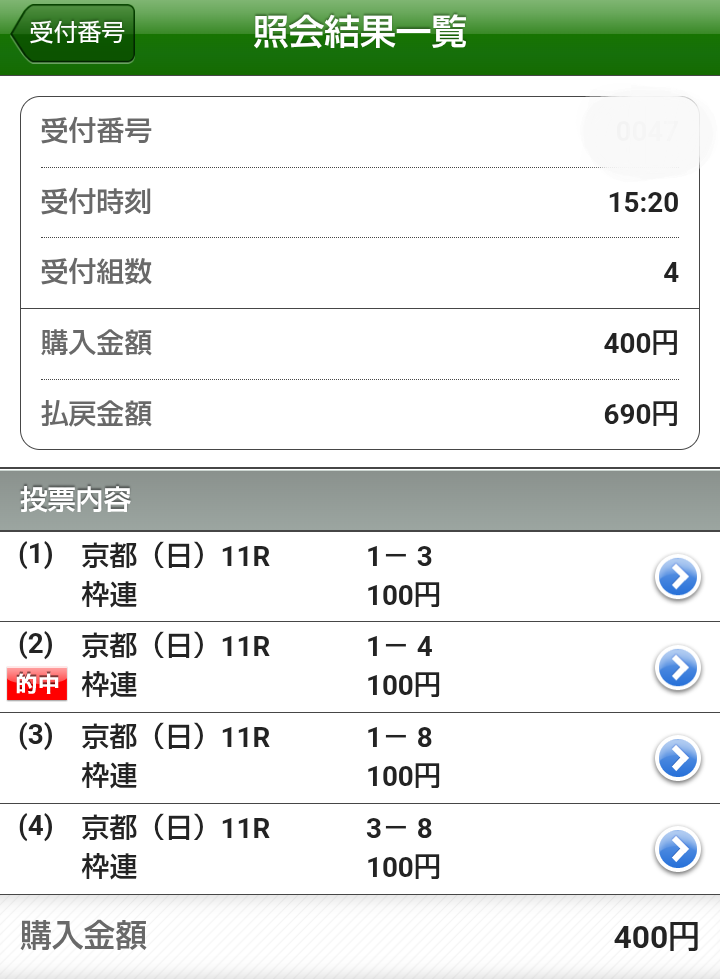The image size is (720, 979).
Task: View the winning 1－4 枠連 bet
Action: [x=677, y=668]
